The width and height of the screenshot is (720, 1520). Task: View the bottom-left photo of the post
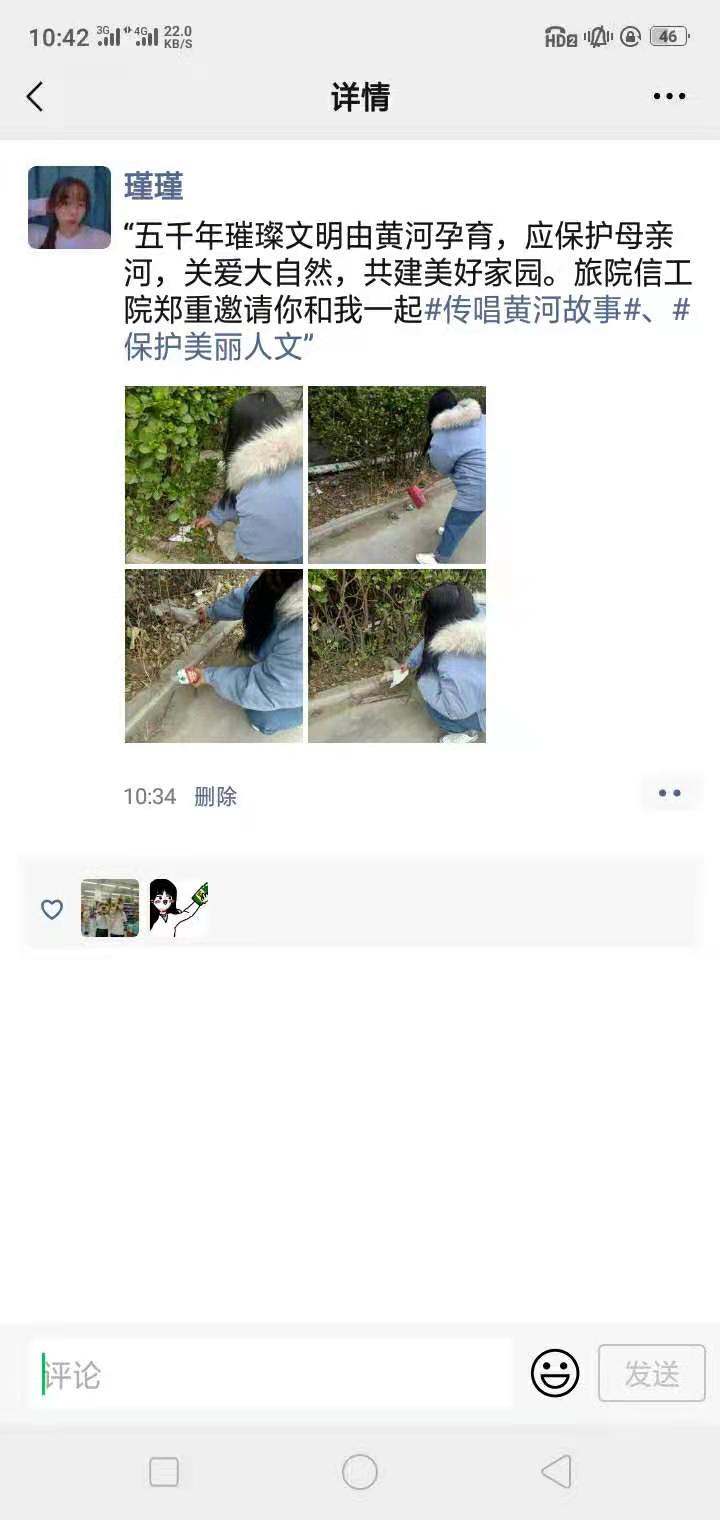click(214, 656)
